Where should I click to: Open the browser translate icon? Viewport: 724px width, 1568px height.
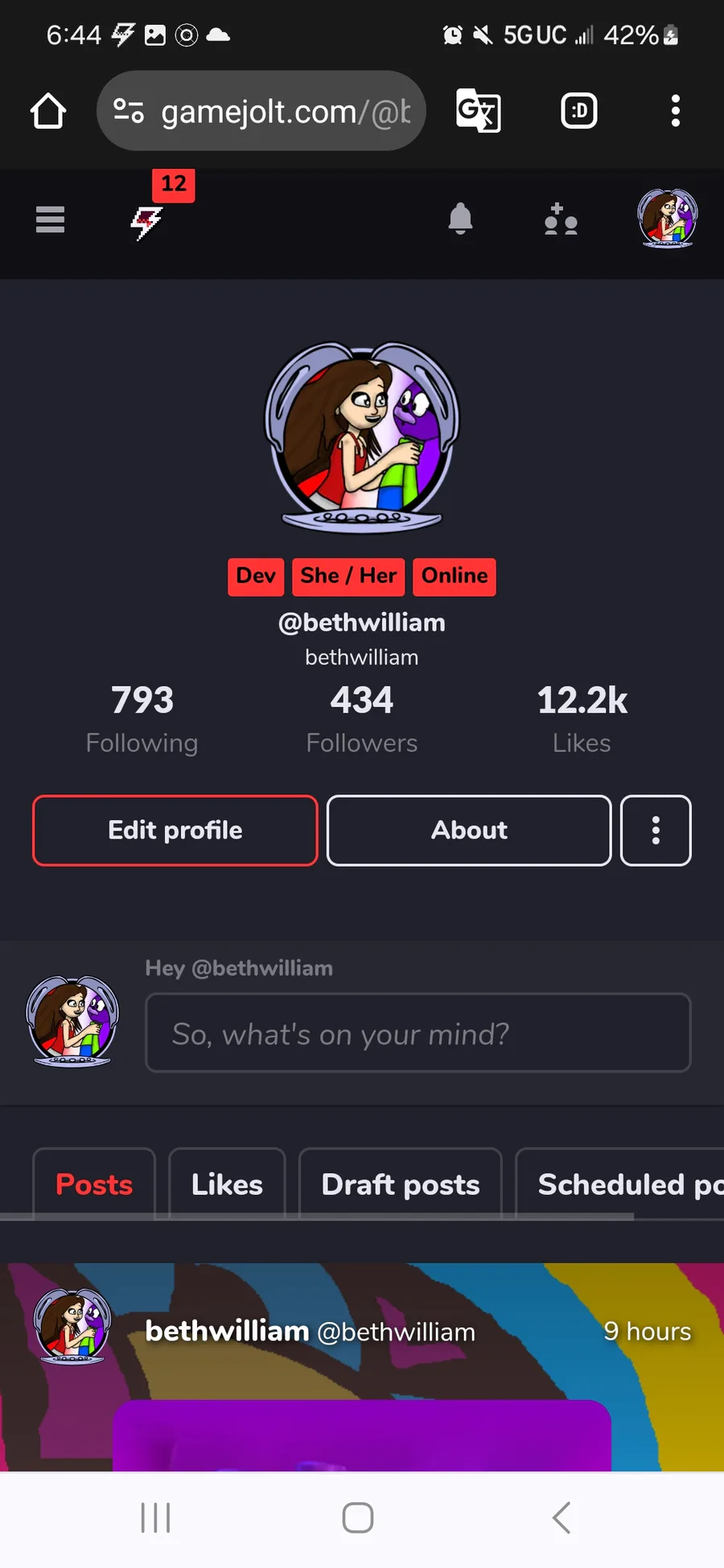479,111
